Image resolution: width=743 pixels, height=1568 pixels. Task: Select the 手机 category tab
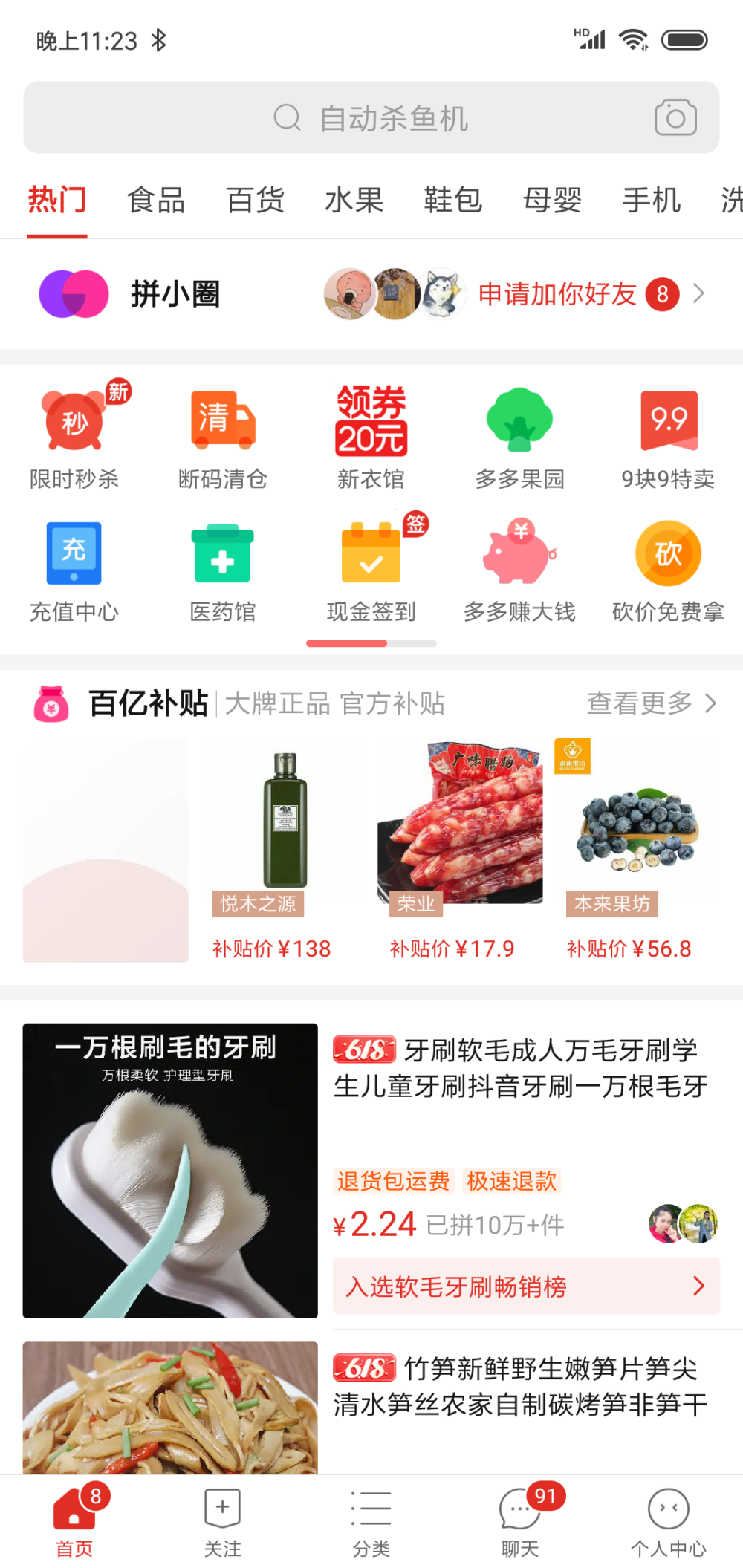pos(651,201)
